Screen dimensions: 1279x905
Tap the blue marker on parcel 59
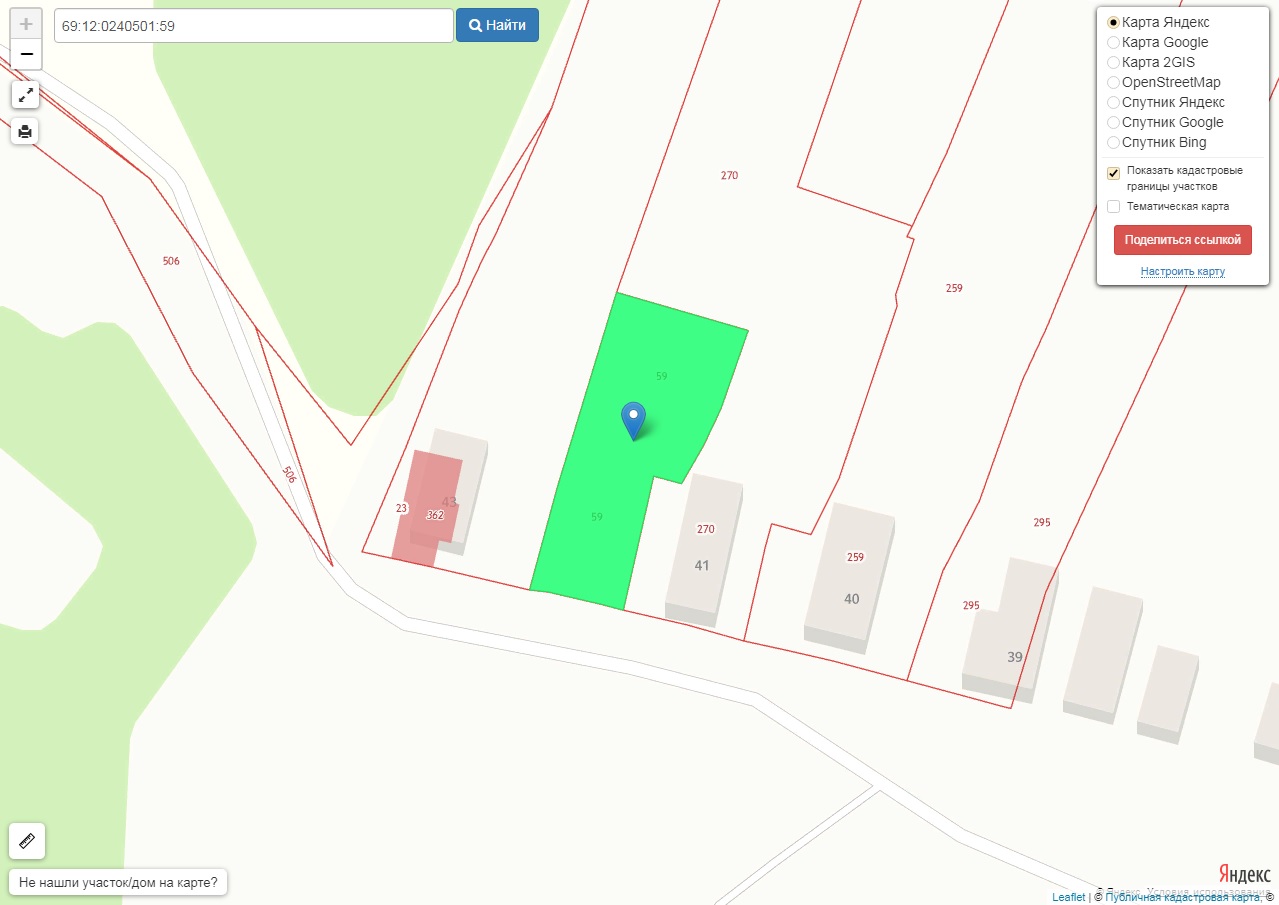[633, 420]
